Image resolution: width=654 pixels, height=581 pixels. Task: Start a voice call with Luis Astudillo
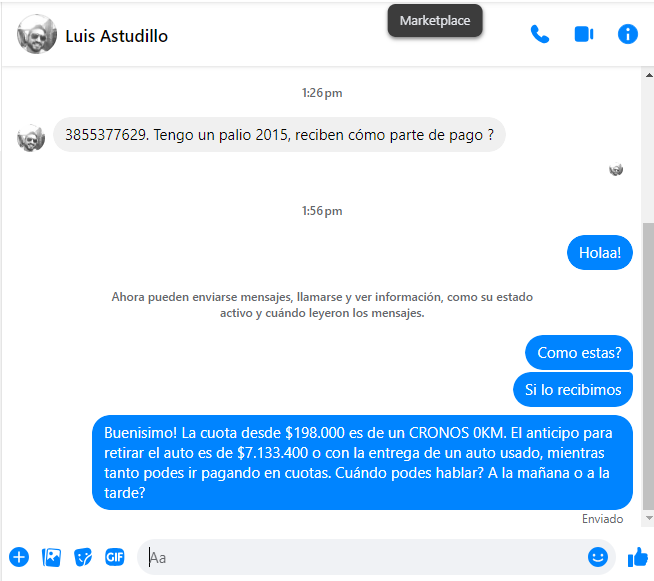(540, 35)
